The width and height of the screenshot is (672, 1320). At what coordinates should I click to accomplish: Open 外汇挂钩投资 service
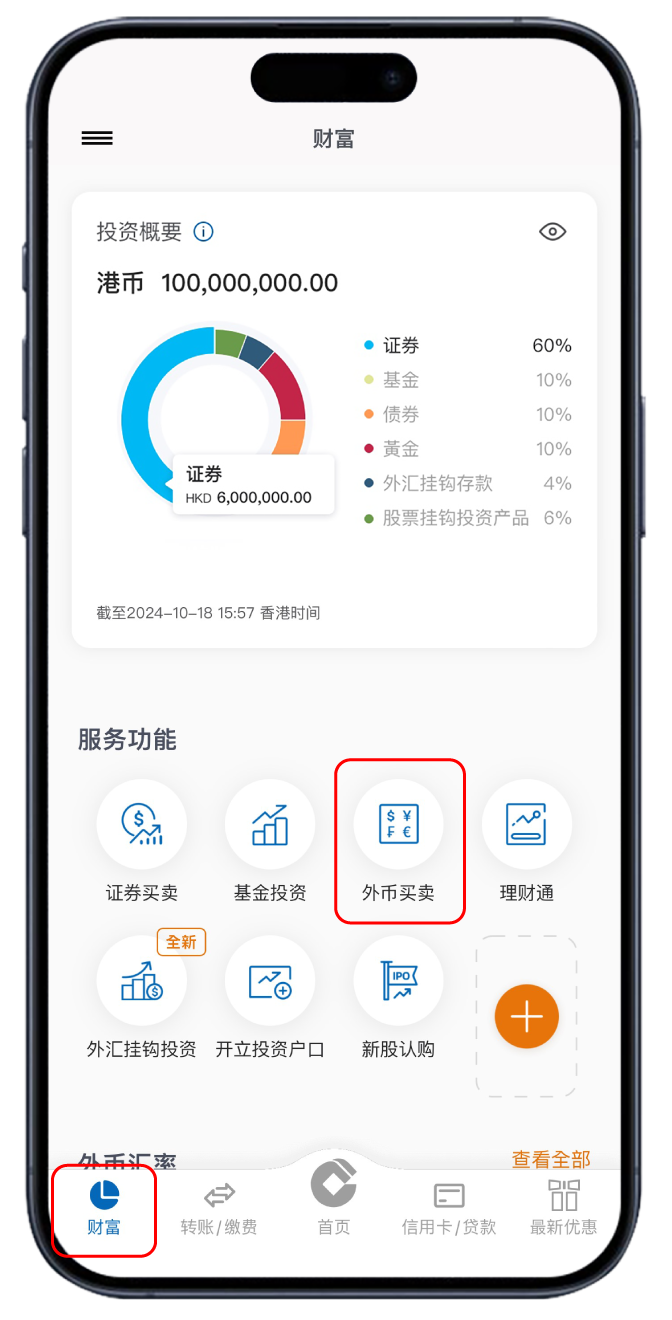[142, 981]
